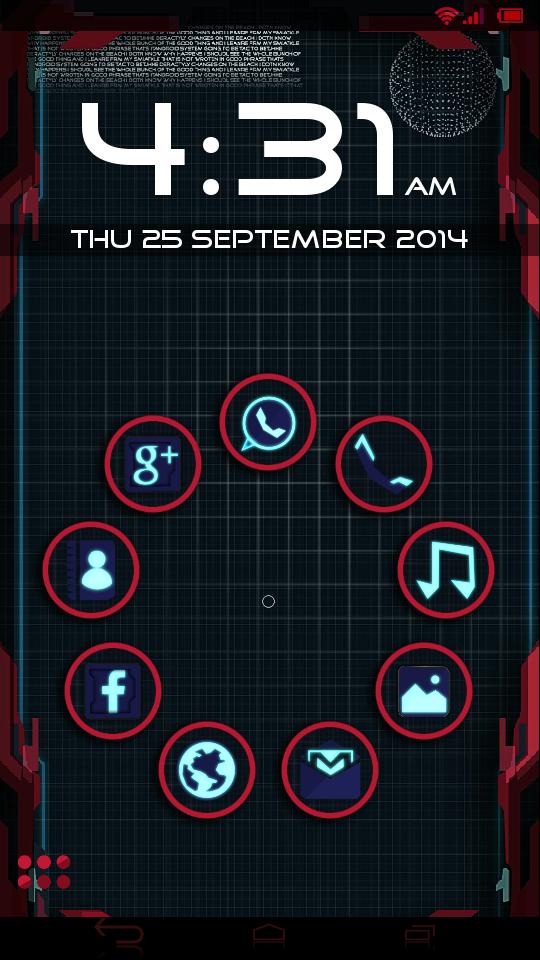540x960 pixels.
Task: Open WhatsApp from the icon ring
Action: point(268,422)
